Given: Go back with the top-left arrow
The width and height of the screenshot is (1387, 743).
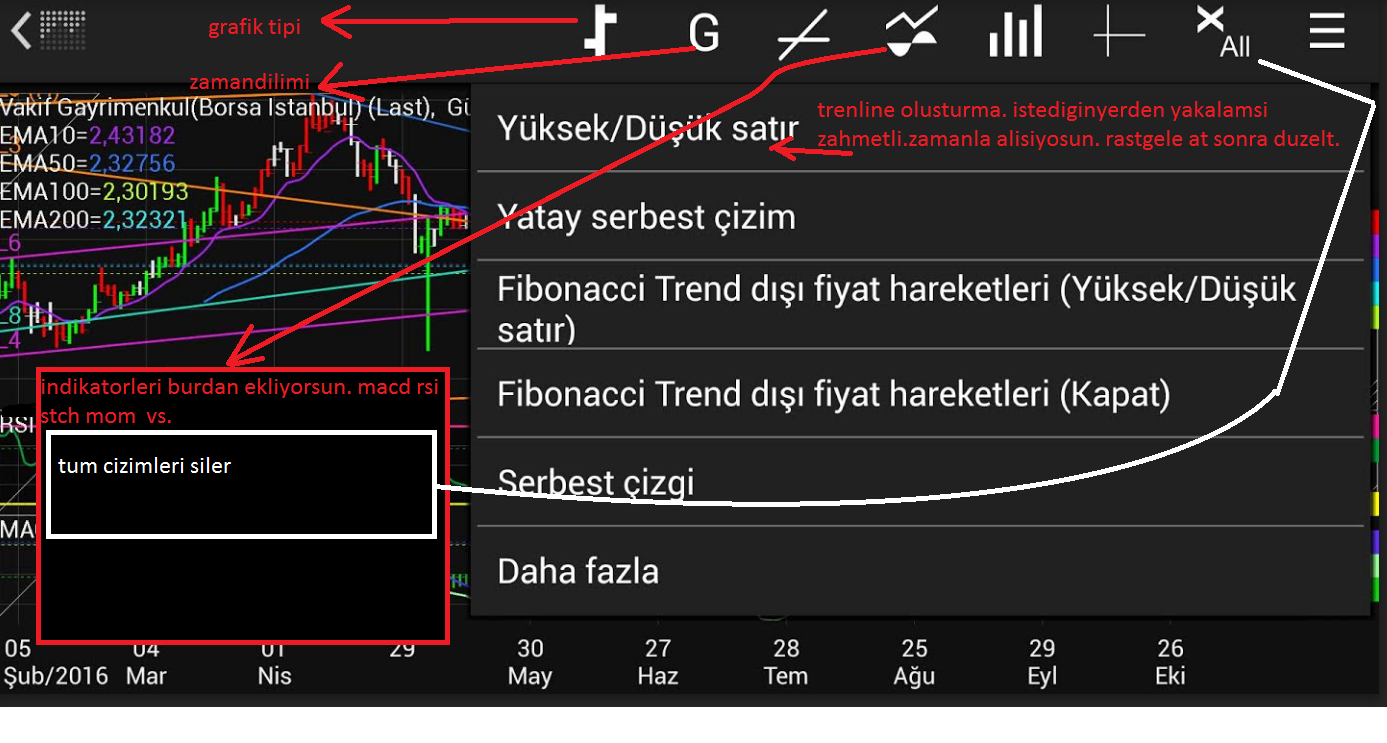Looking at the screenshot, I should pyautogui.click(x=22, y=31).
